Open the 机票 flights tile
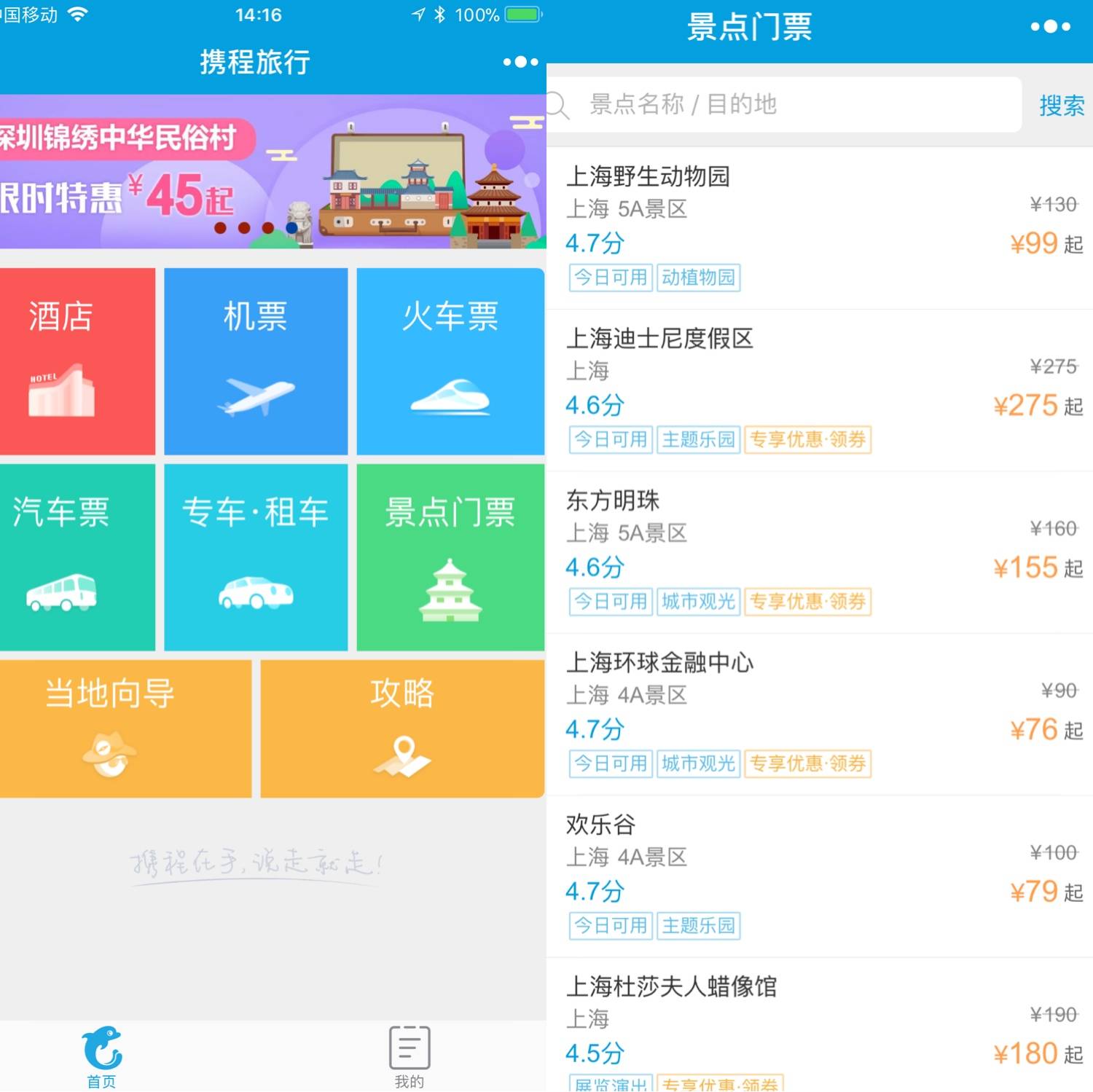 pyautogui.click(x=256, y=361)
